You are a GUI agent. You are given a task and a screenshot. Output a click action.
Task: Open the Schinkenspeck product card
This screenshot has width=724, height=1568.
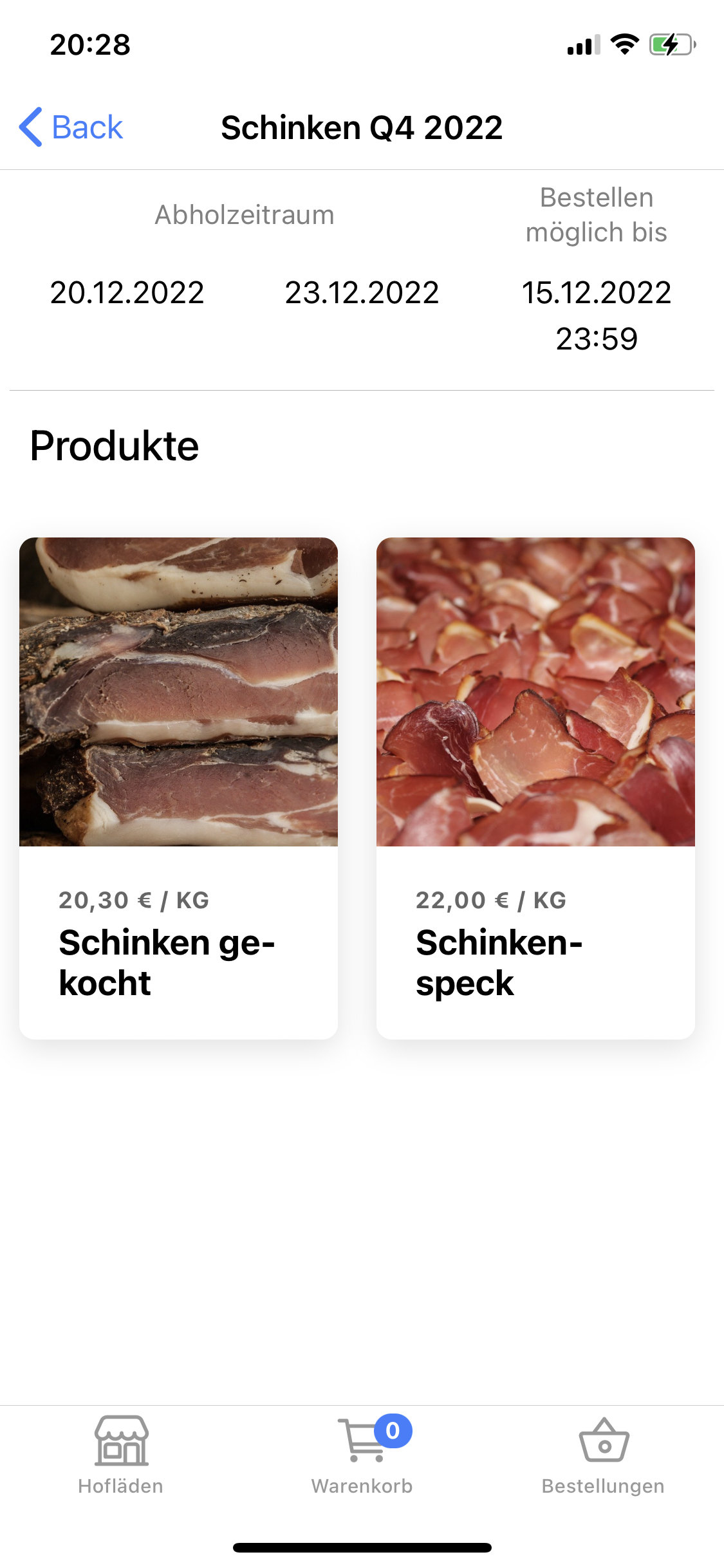click(x=535, y=787)
